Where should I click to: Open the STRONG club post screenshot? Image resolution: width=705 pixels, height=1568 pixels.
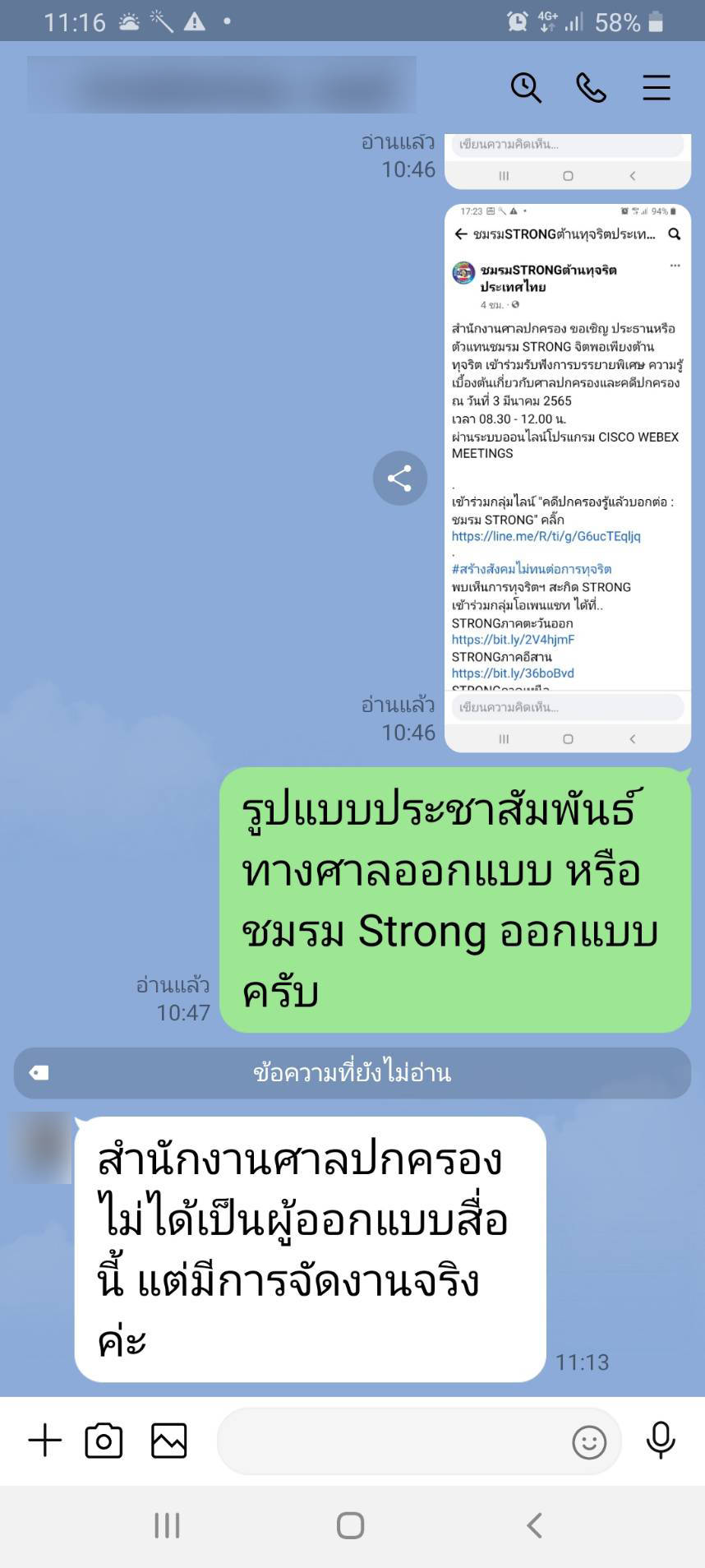[567, 477]
